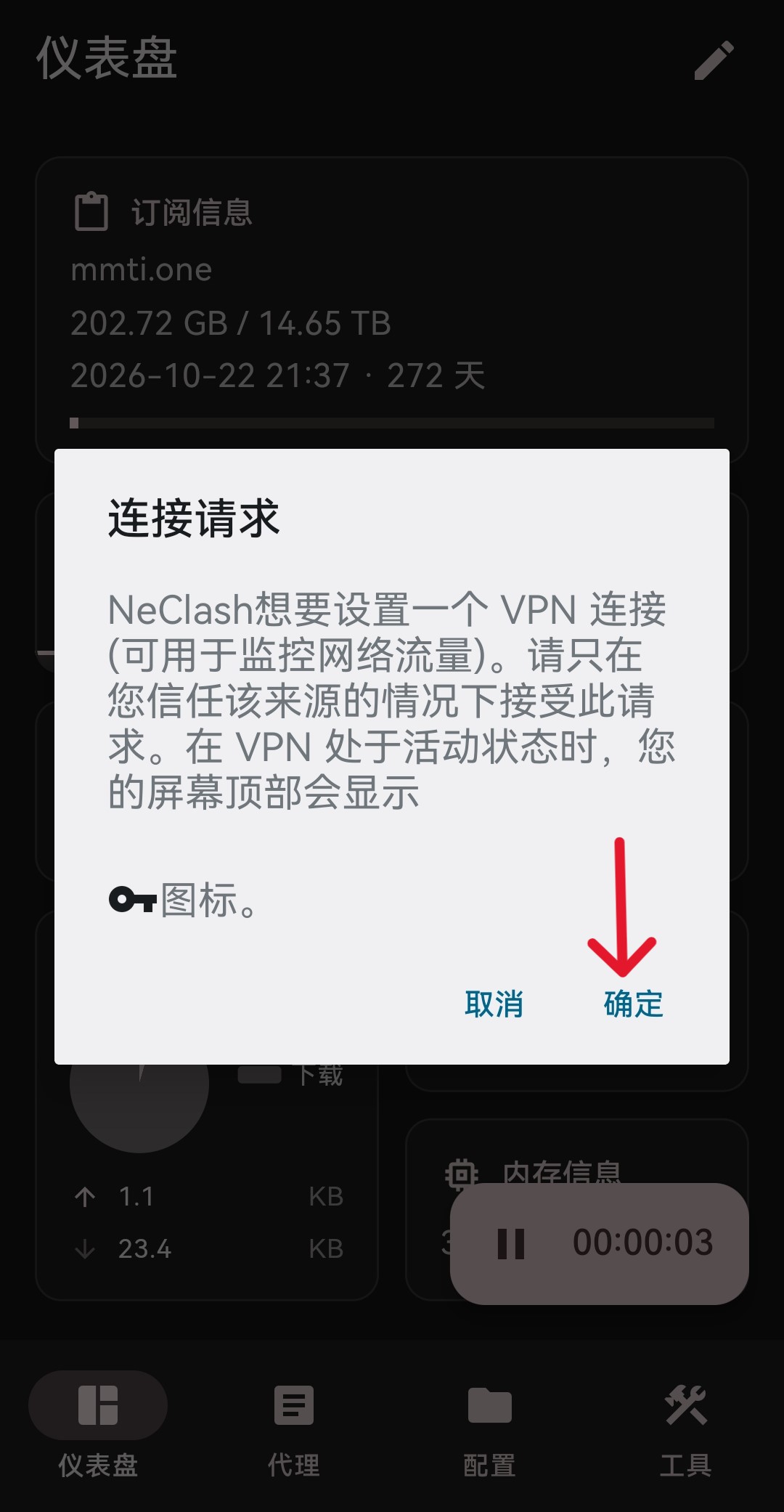Tap 取消 to reject the VPN request
The image size is (784, 1512).
(494, 1004)
